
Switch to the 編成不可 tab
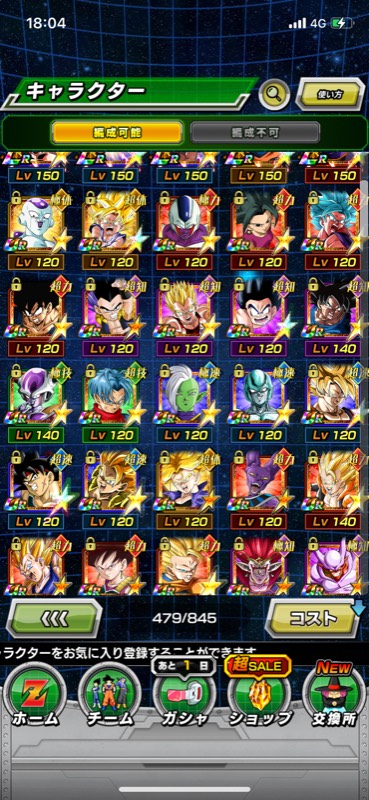255,133
